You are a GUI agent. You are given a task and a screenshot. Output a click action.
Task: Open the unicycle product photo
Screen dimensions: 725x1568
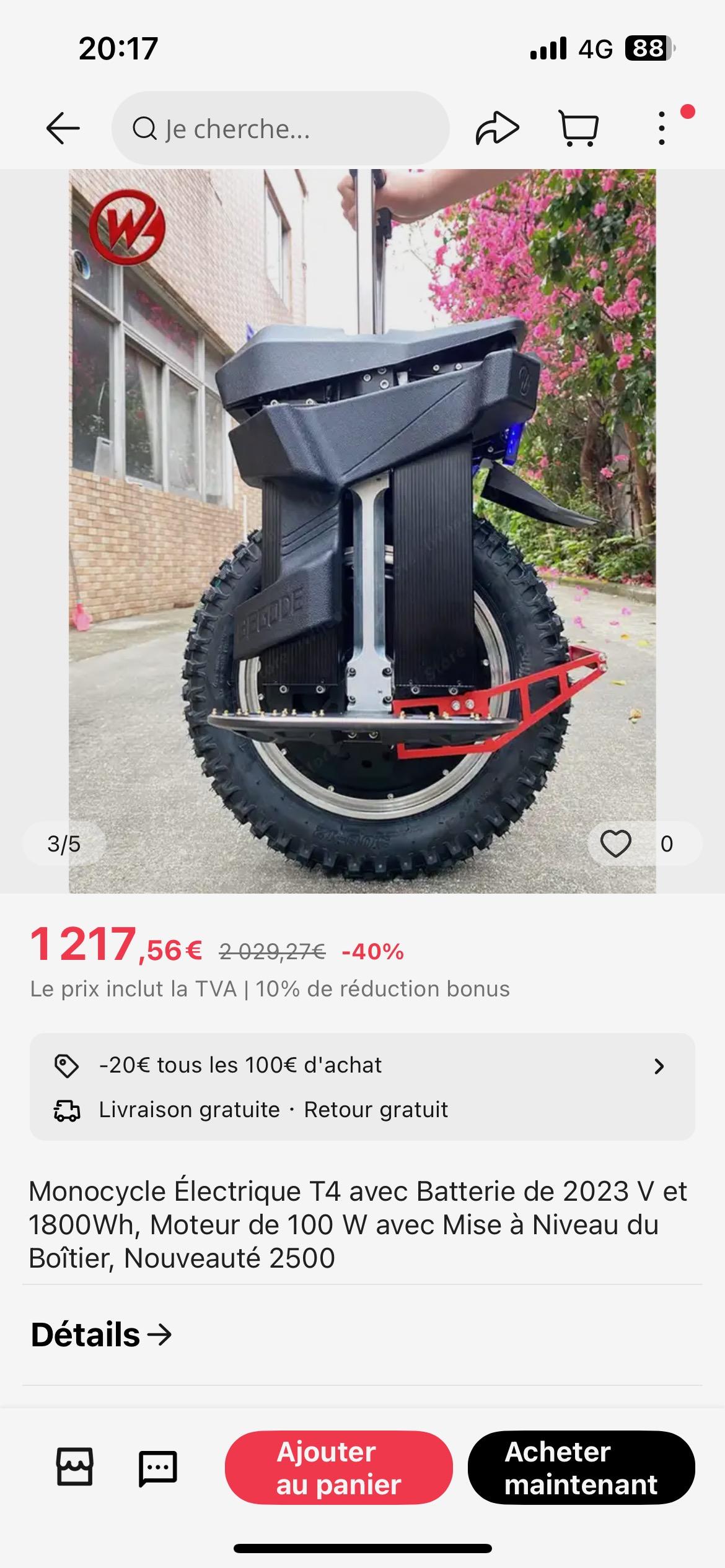point(362,531)
